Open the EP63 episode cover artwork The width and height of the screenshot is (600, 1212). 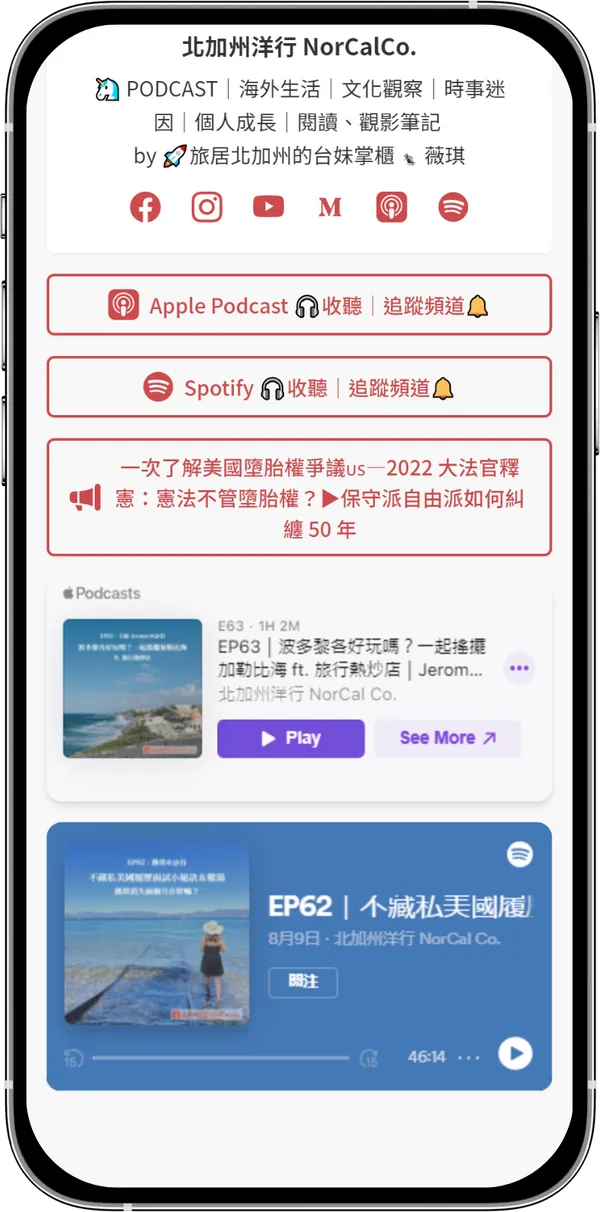click(132, 688)
